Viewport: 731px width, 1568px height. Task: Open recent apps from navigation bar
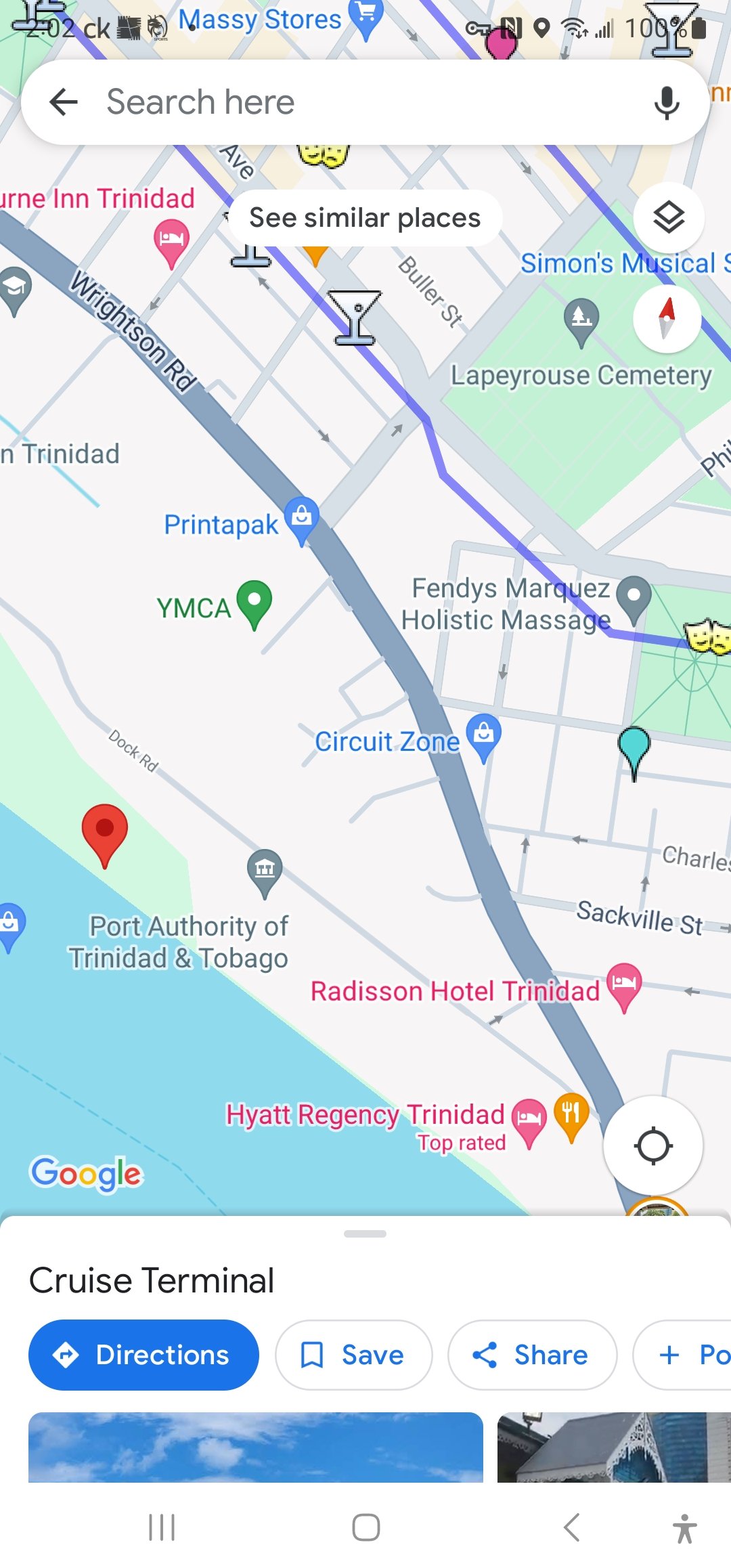tap(162, 1527)
